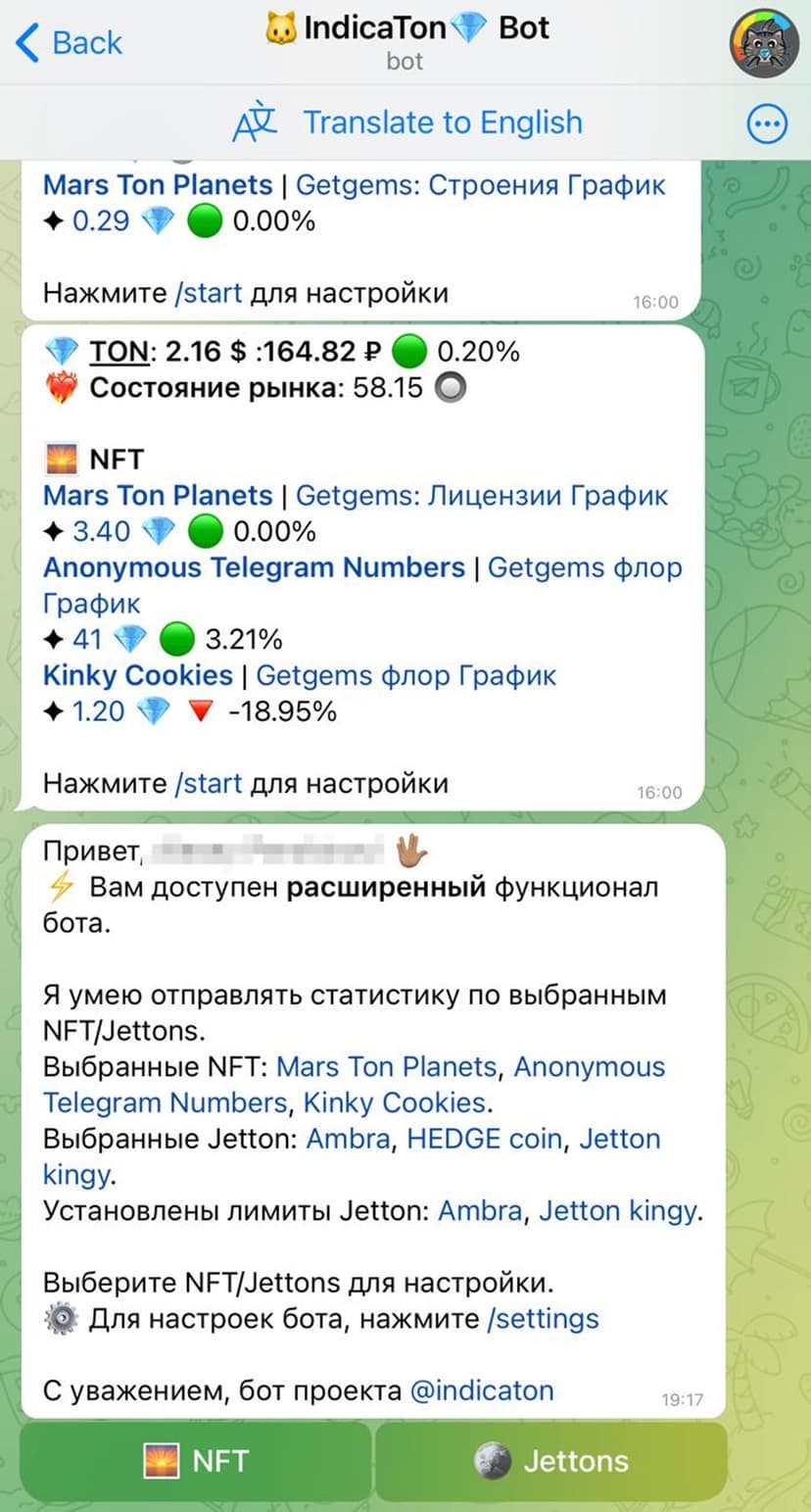
Task: Go back to the chat list
Action: (x=69, y=43)
